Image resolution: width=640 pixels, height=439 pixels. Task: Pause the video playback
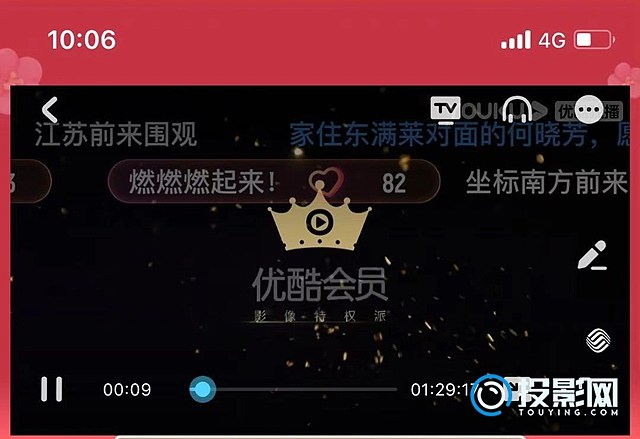click(x=51, y=389)
